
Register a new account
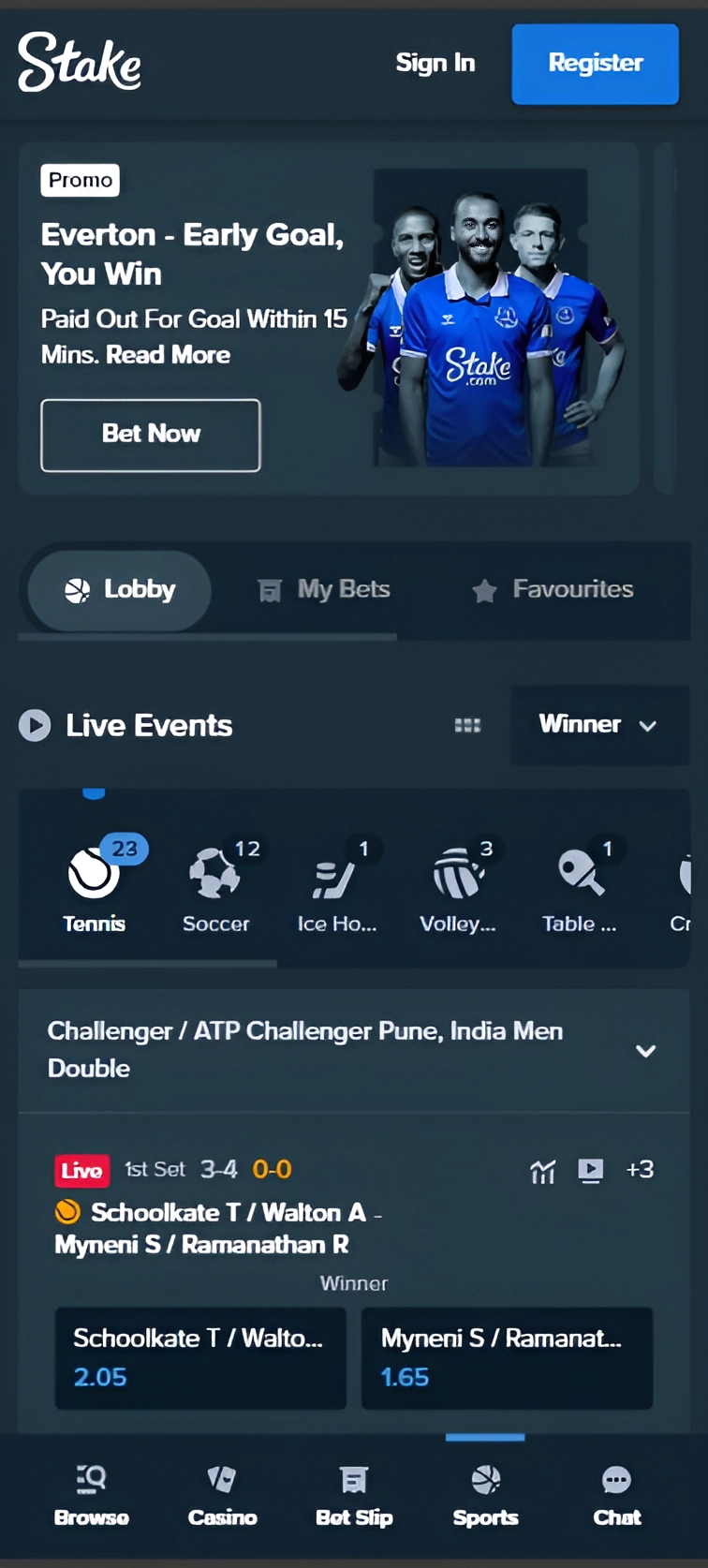pos(595,64)
